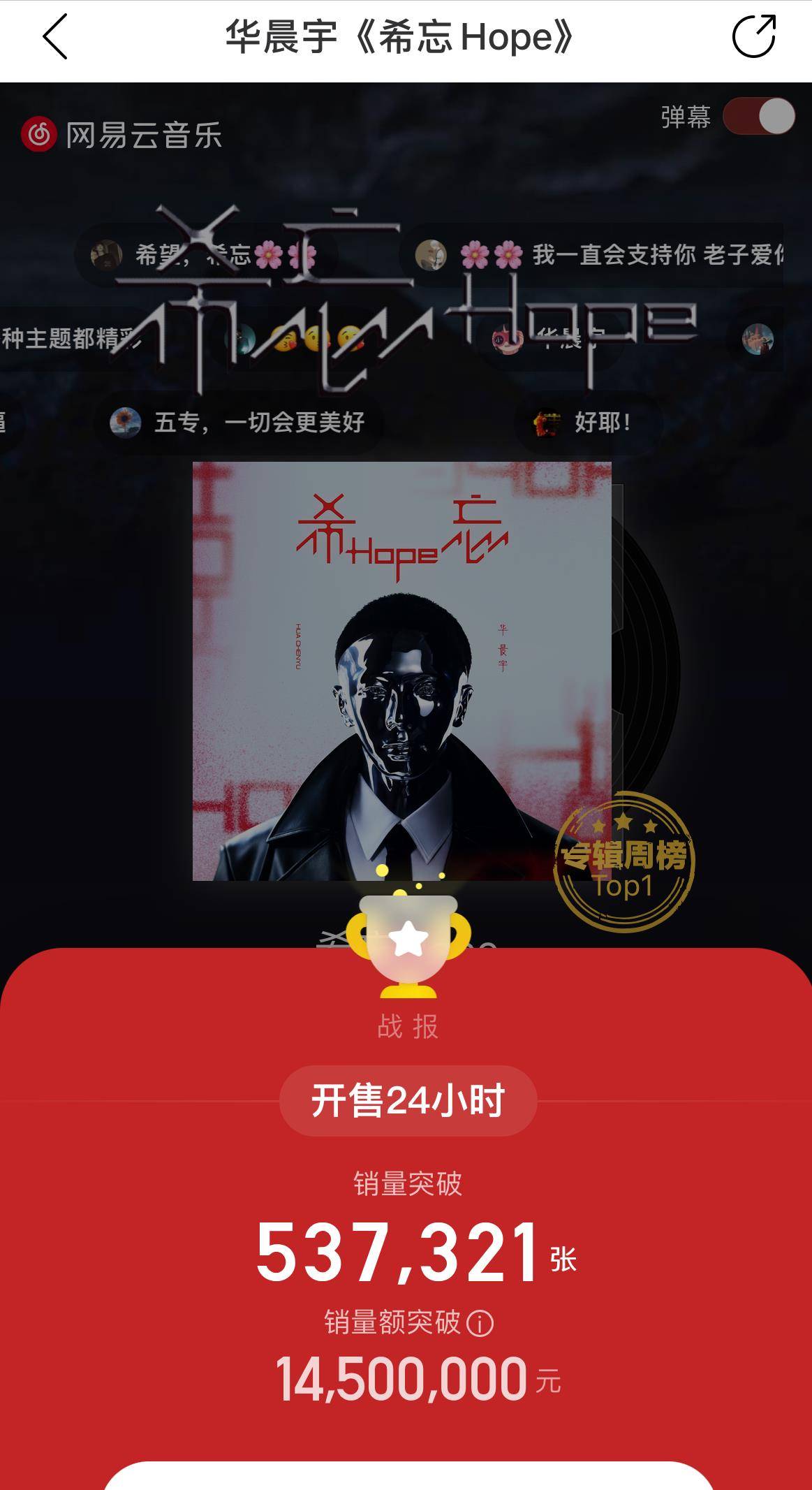The height and width of the screenshot is (1490, 812).
Task: Go back using the arrow
Action: [x=55, y=36]
